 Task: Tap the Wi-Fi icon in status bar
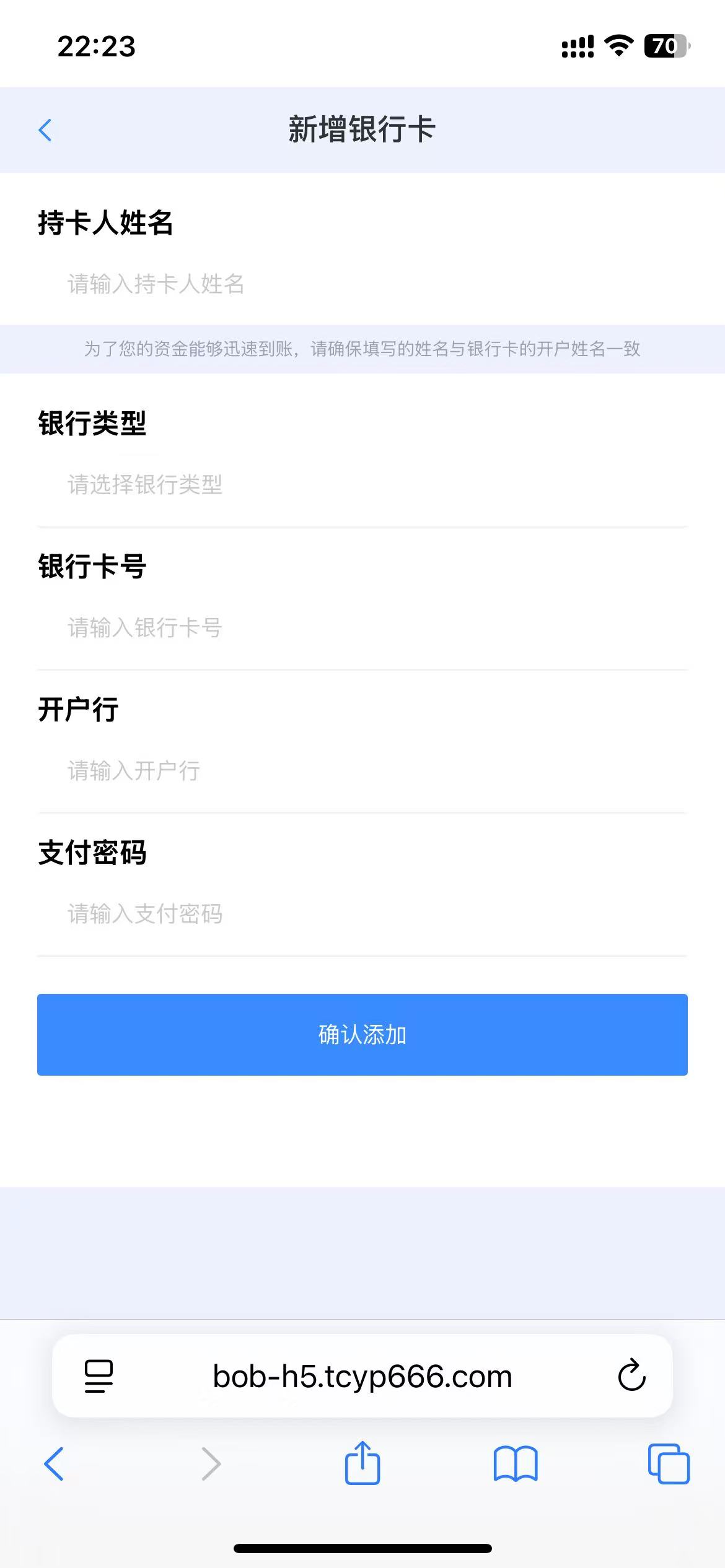618,45
